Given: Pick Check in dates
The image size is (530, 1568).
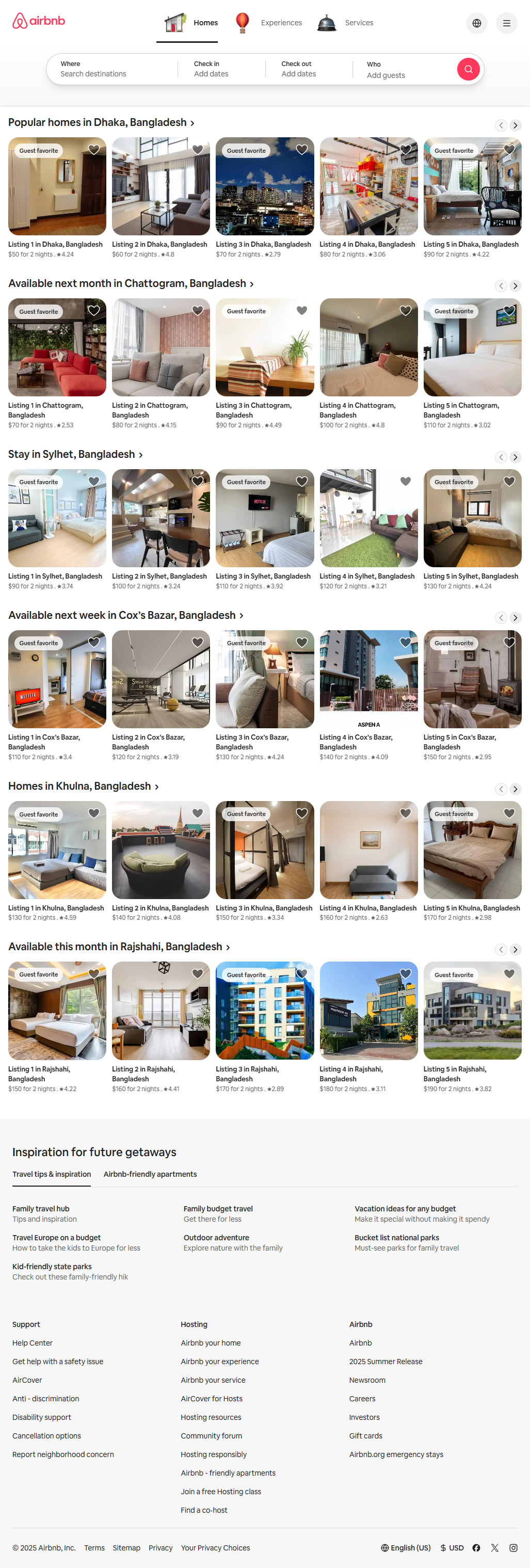Looking at the screenshot, I should [219, 69].
